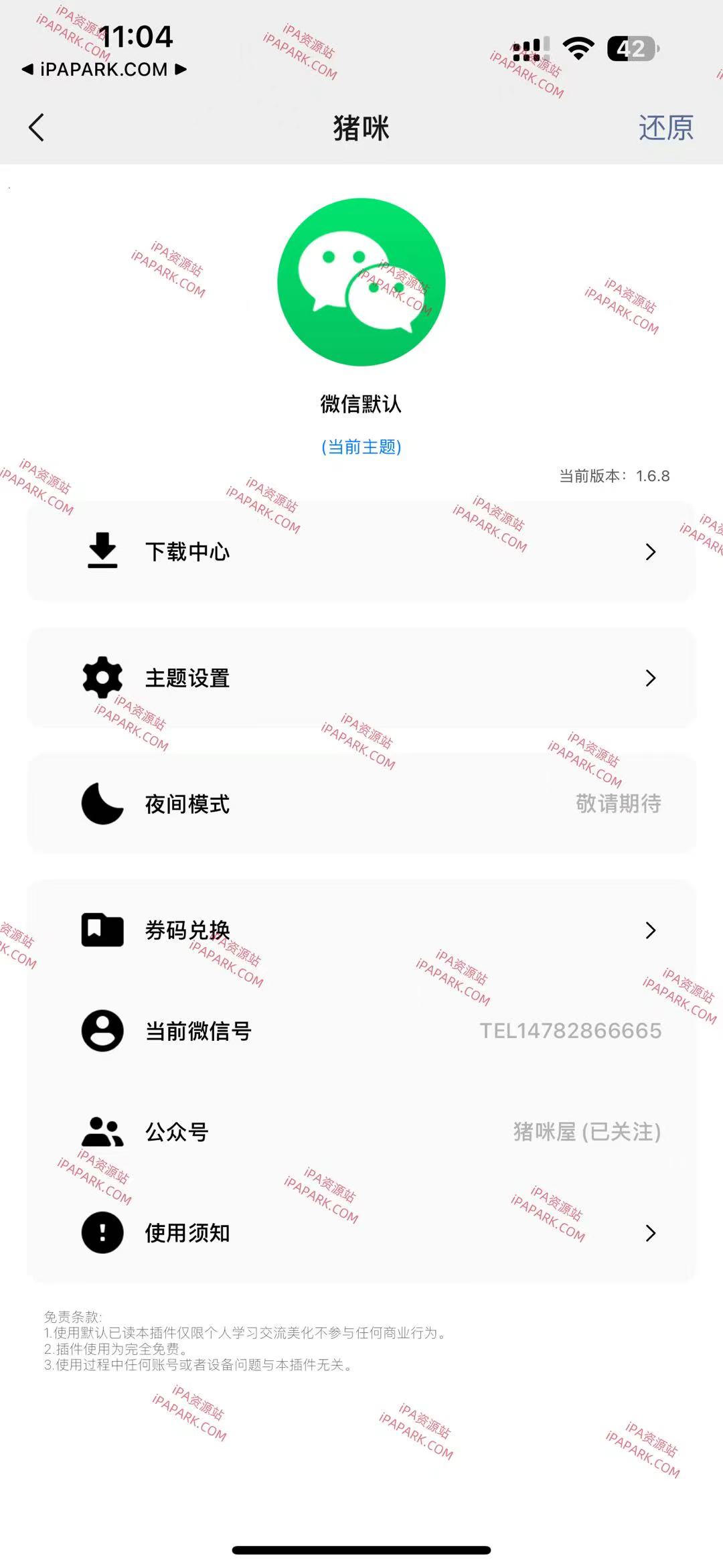723x1568 pixels.
Task: Expand the 使用须知 disclosure arrow
Action: (651, 1233)
